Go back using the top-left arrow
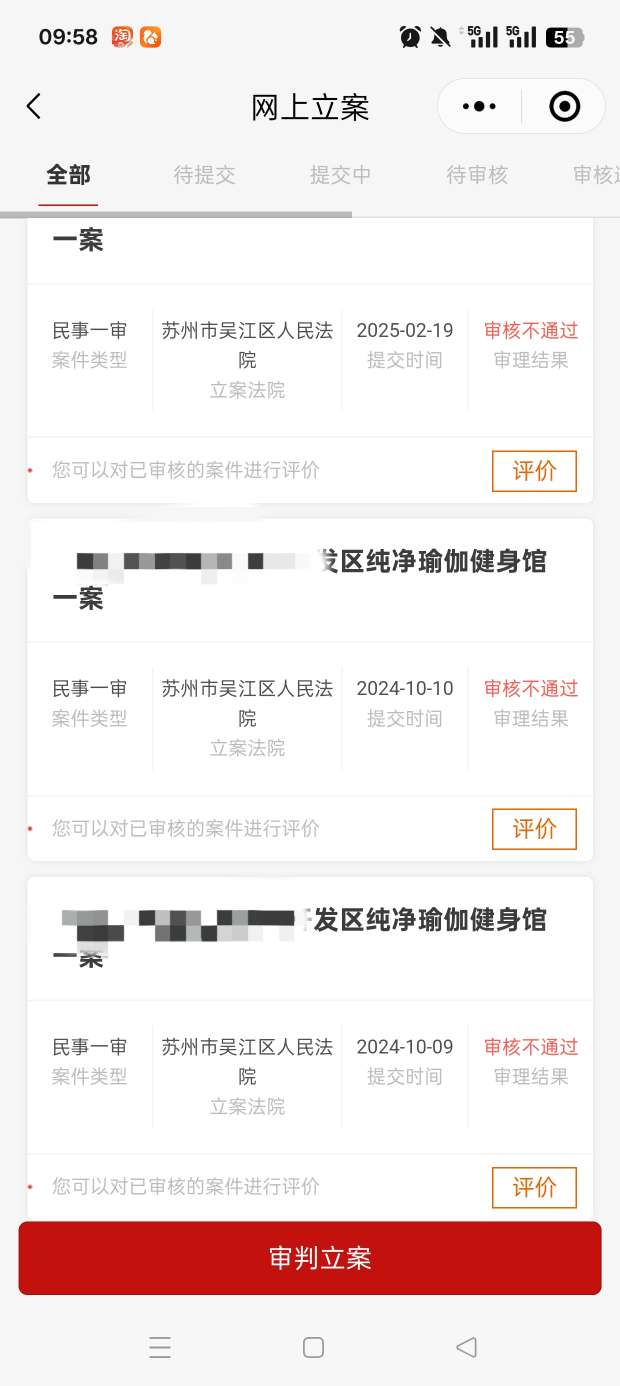This screenshot has height=1386, width=620. (x=34, y=107)
